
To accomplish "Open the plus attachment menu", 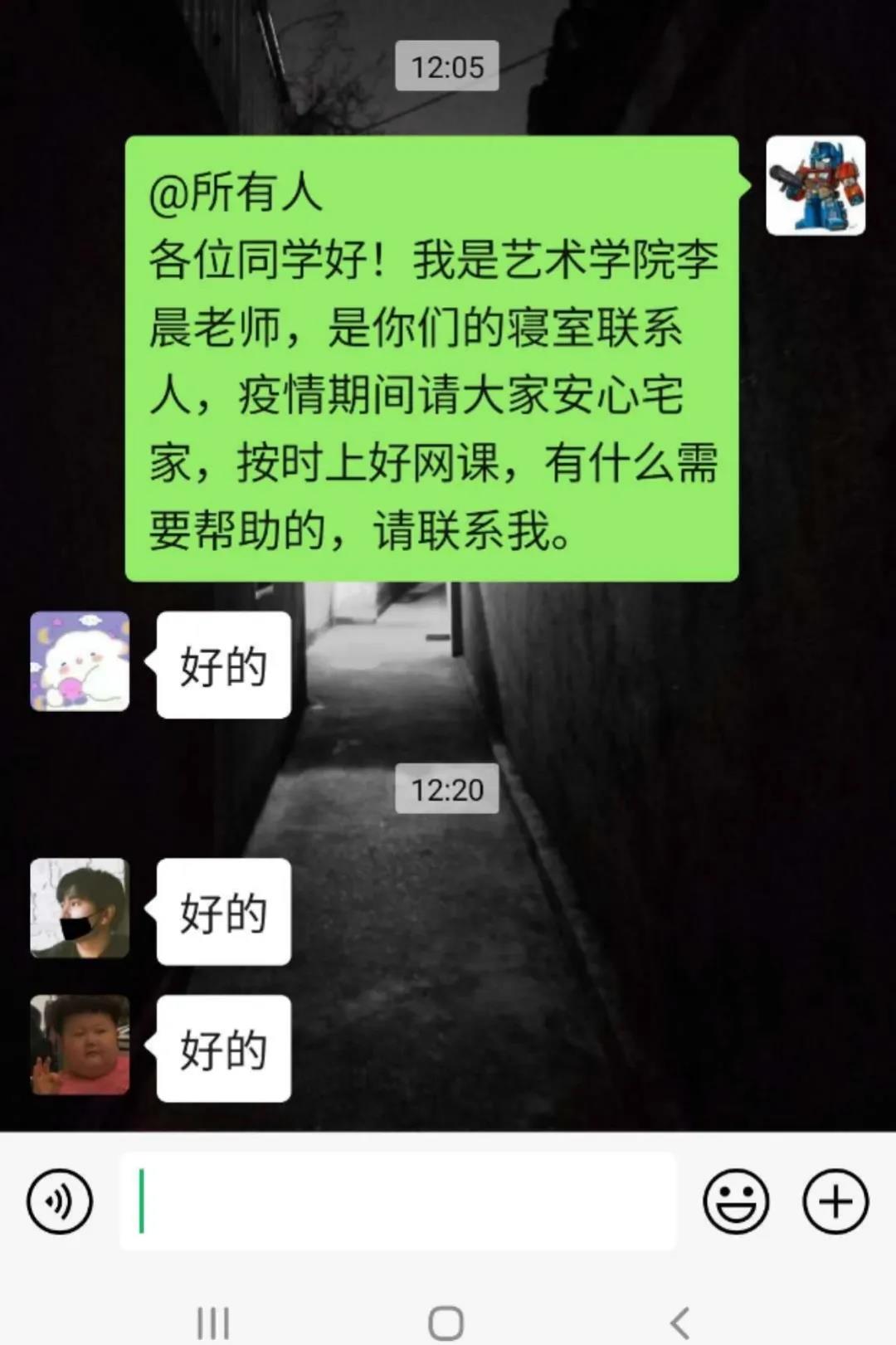I will [x=835, y=1201].
